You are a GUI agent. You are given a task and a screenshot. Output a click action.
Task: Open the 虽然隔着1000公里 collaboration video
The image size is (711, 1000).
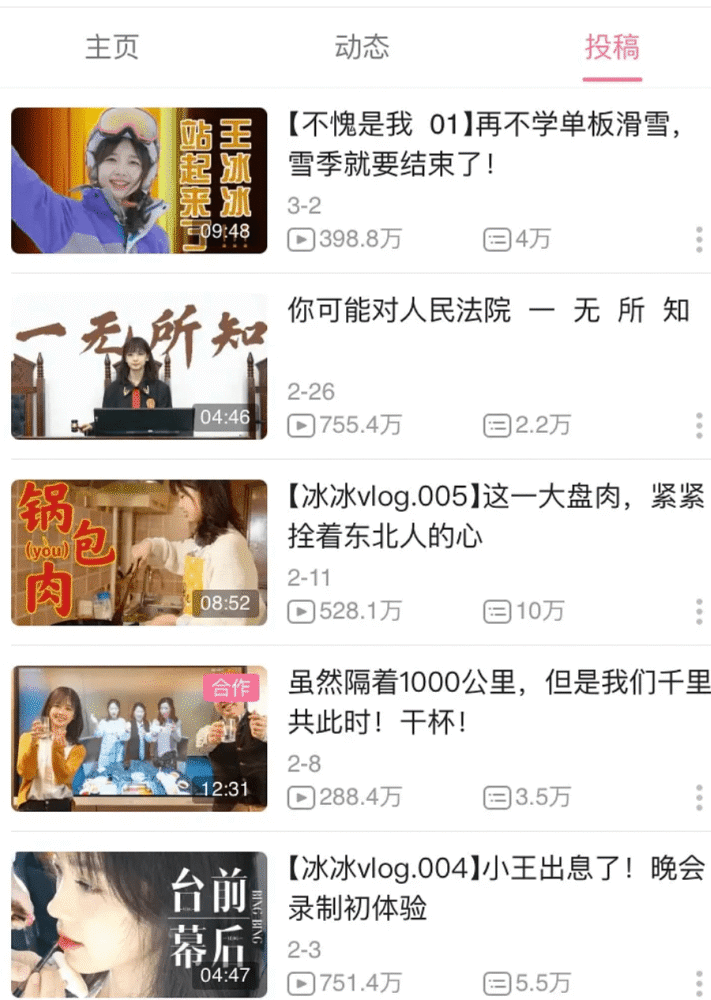[139, 738]
